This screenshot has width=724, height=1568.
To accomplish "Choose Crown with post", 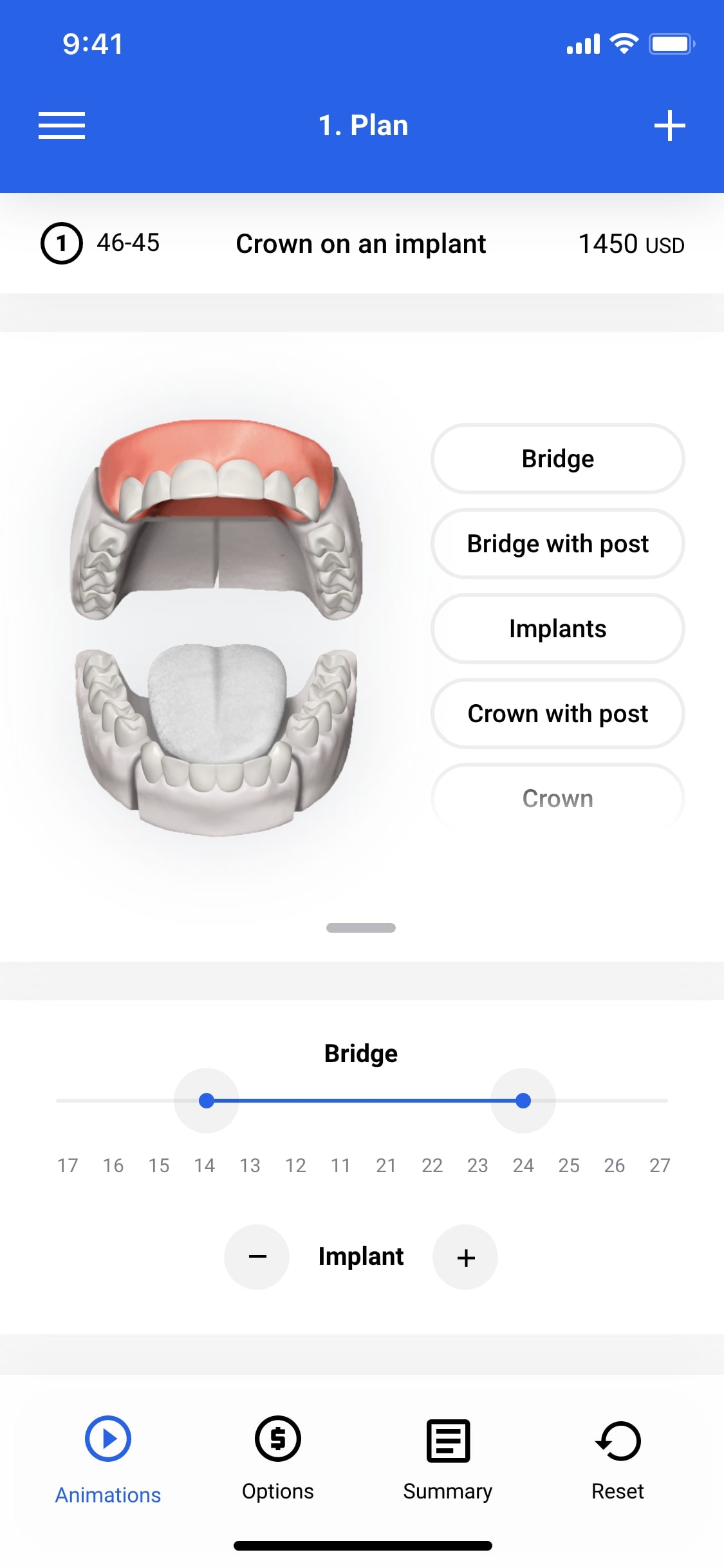I will pos(557,714).
